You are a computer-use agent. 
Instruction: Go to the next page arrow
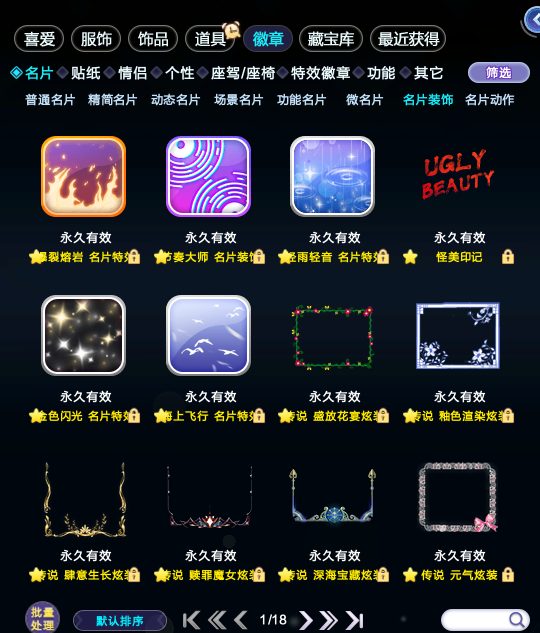point(306,620)
